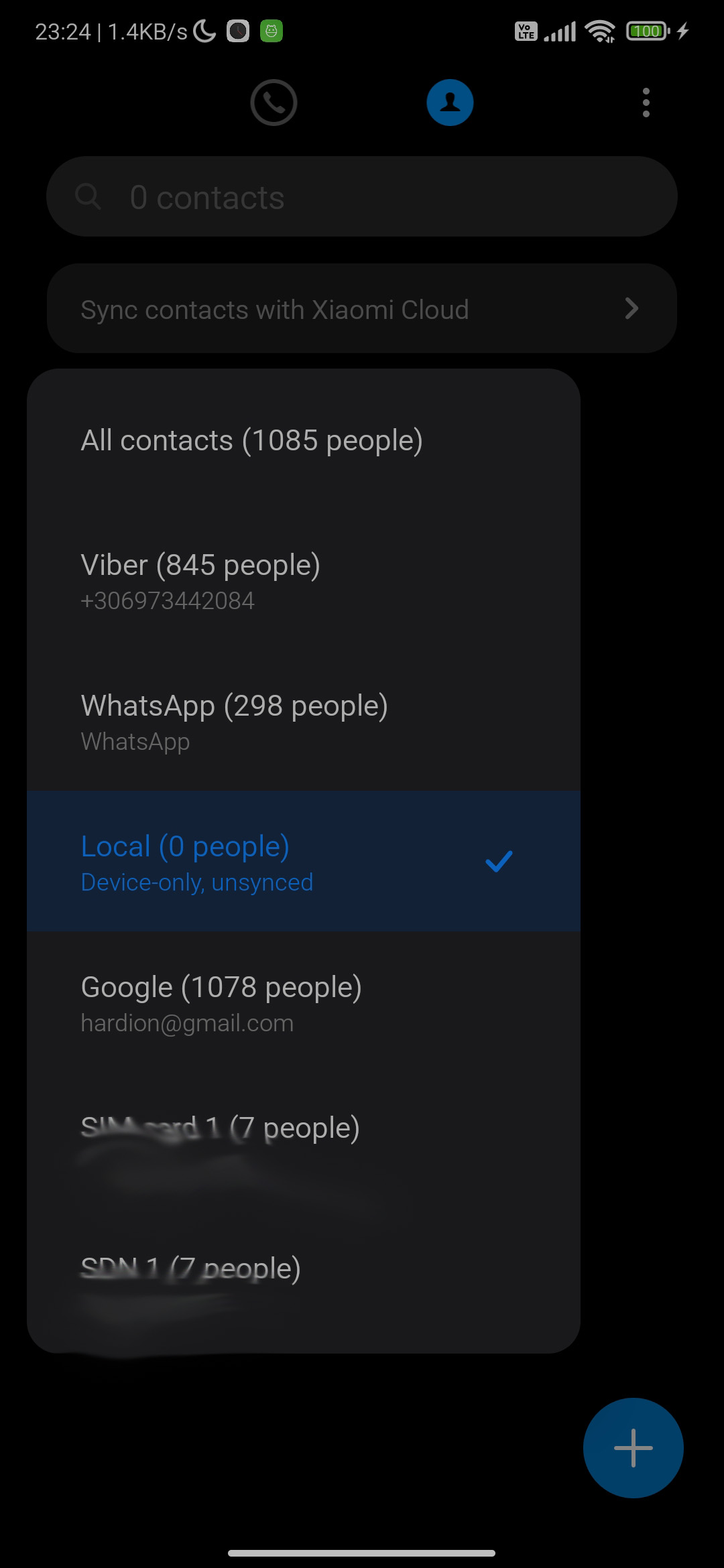Filter by WhatsApp (298 people)
The height and width of the screenshot is (1568, 724).
click(304, 720)
